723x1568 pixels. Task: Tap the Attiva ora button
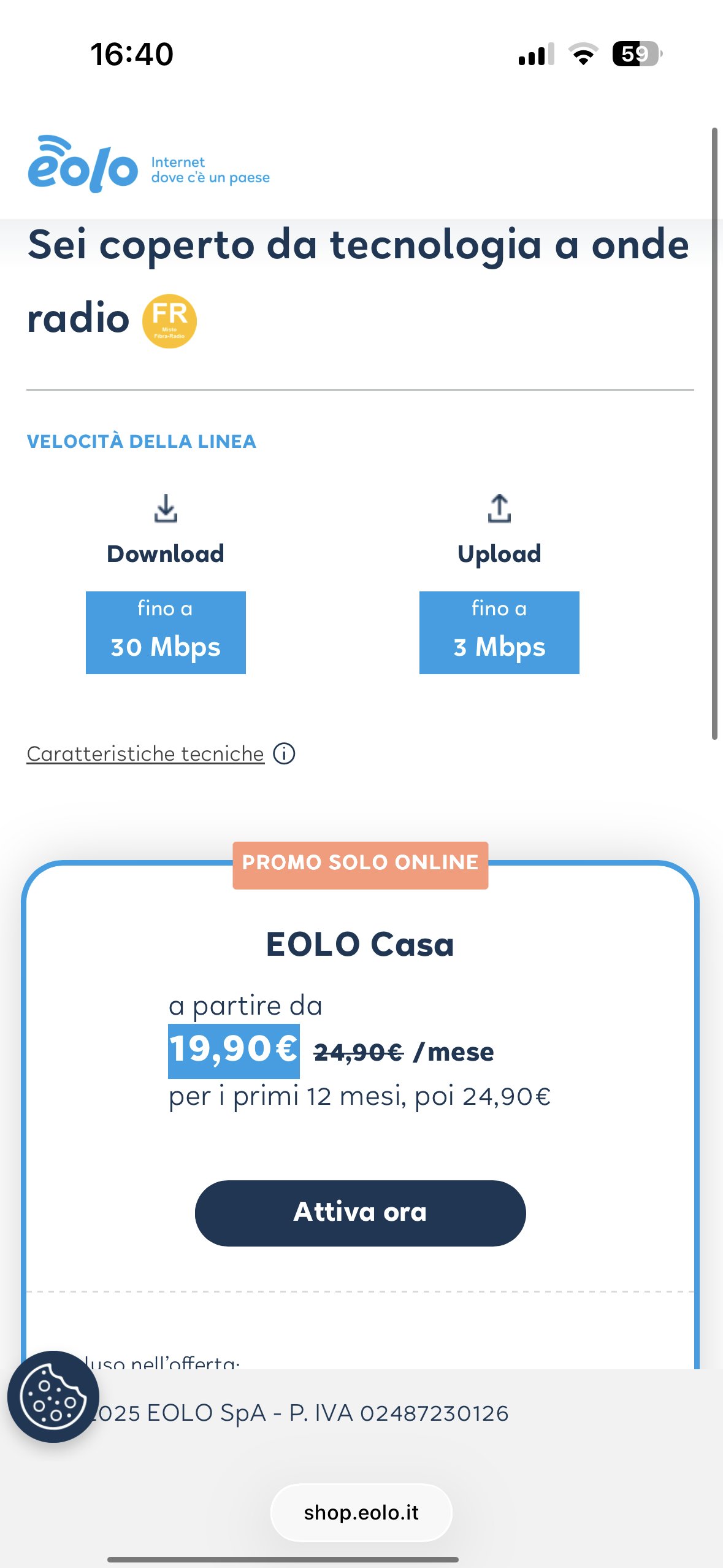[x=360, y=1213]
